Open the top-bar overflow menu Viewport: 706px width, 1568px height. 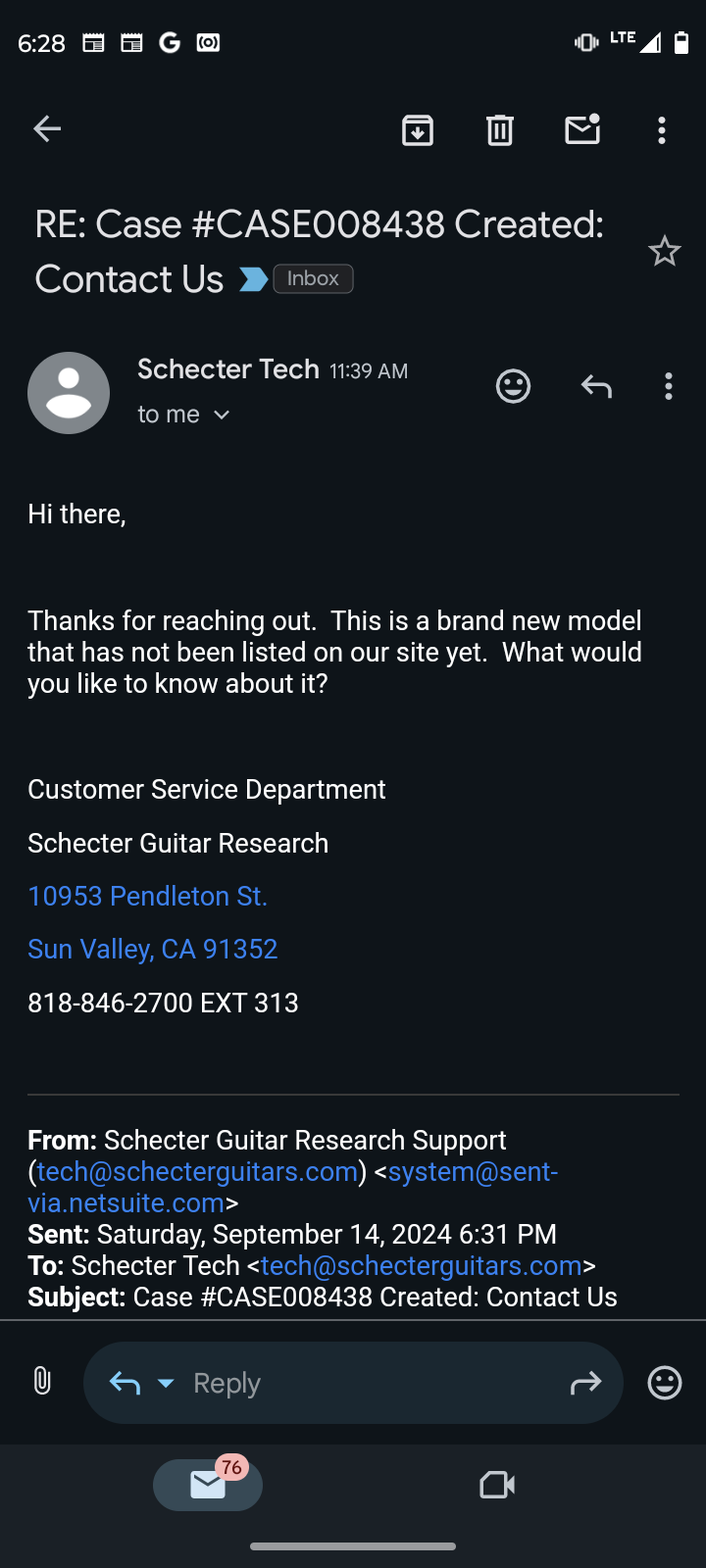pyautogui.click(x=662, y=129)
